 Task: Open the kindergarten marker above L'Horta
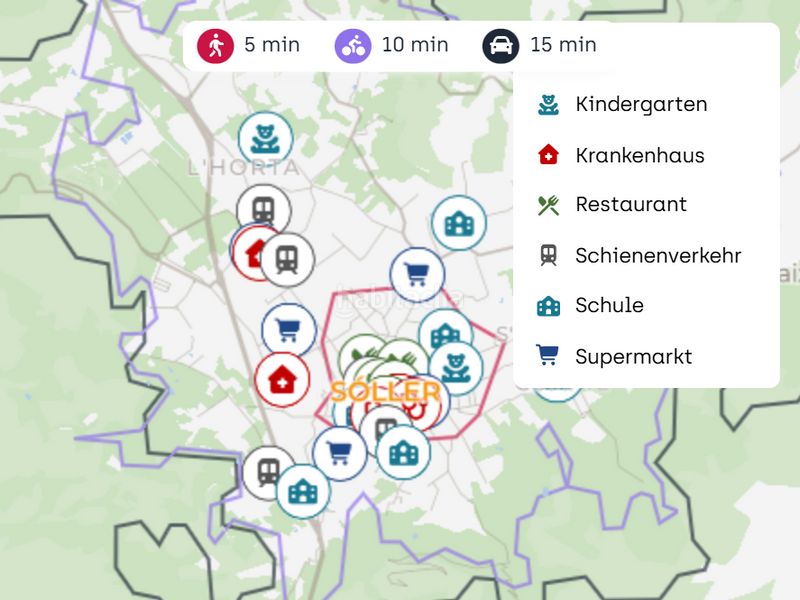click(265, 138)
